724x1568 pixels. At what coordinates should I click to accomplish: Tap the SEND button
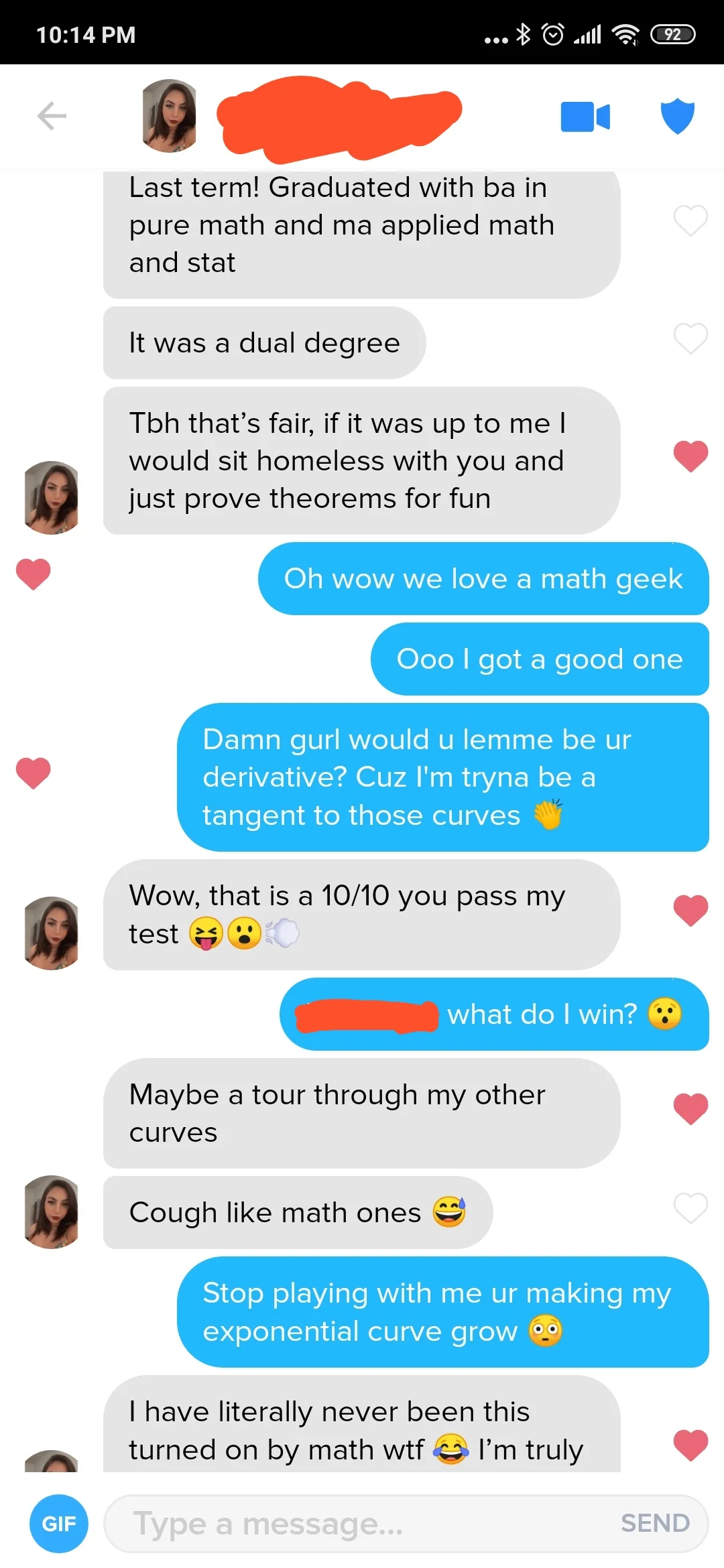click(655, 1524)
